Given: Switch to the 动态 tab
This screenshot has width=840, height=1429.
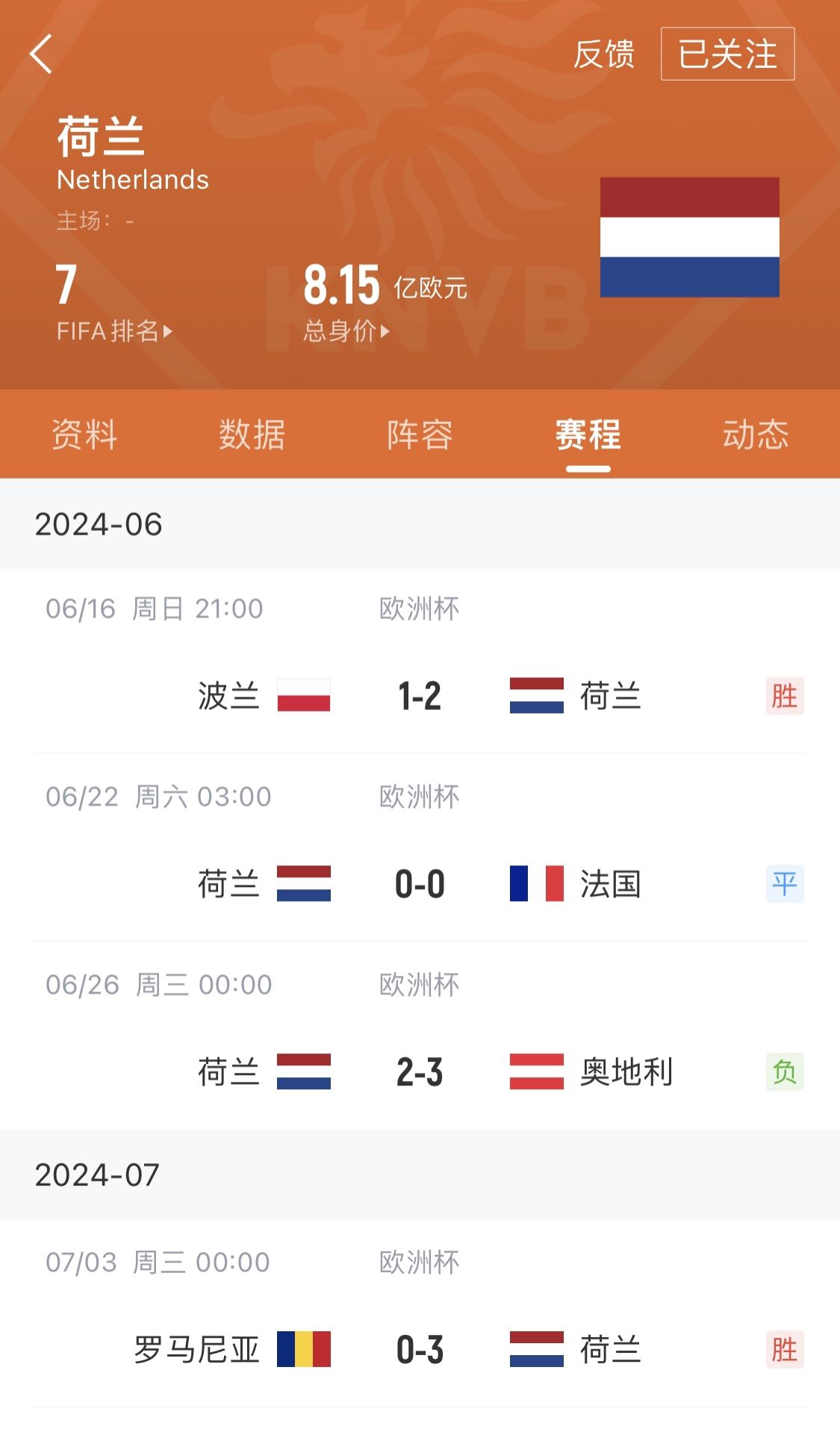Looking at the screenshot, I should coord(755,434).
